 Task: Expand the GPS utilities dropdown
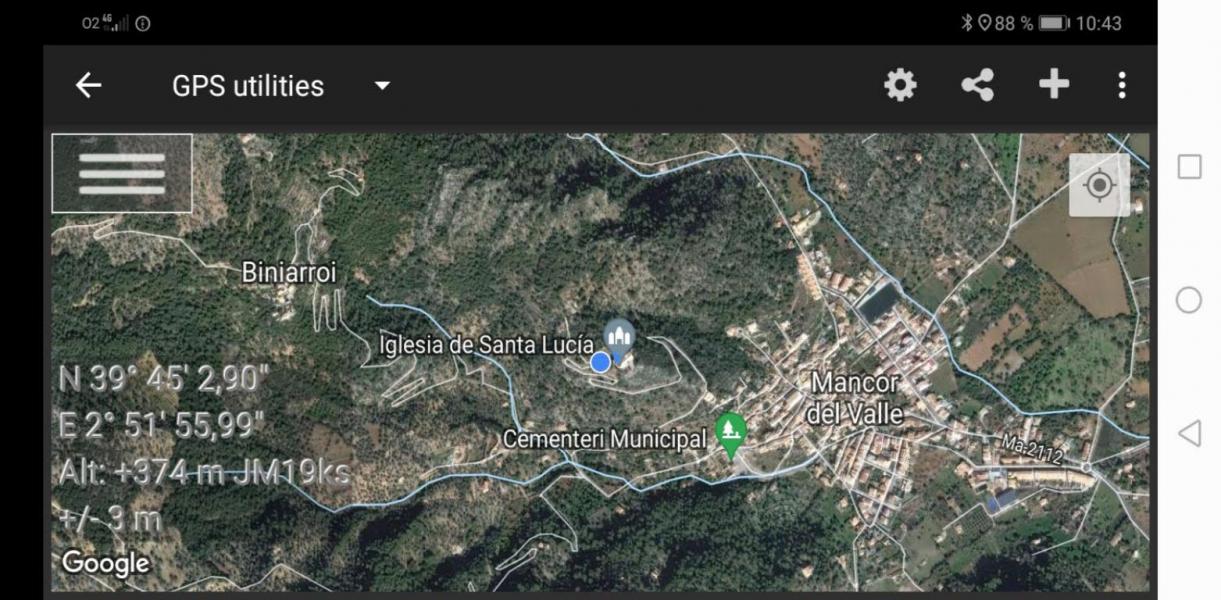[381, 86]
